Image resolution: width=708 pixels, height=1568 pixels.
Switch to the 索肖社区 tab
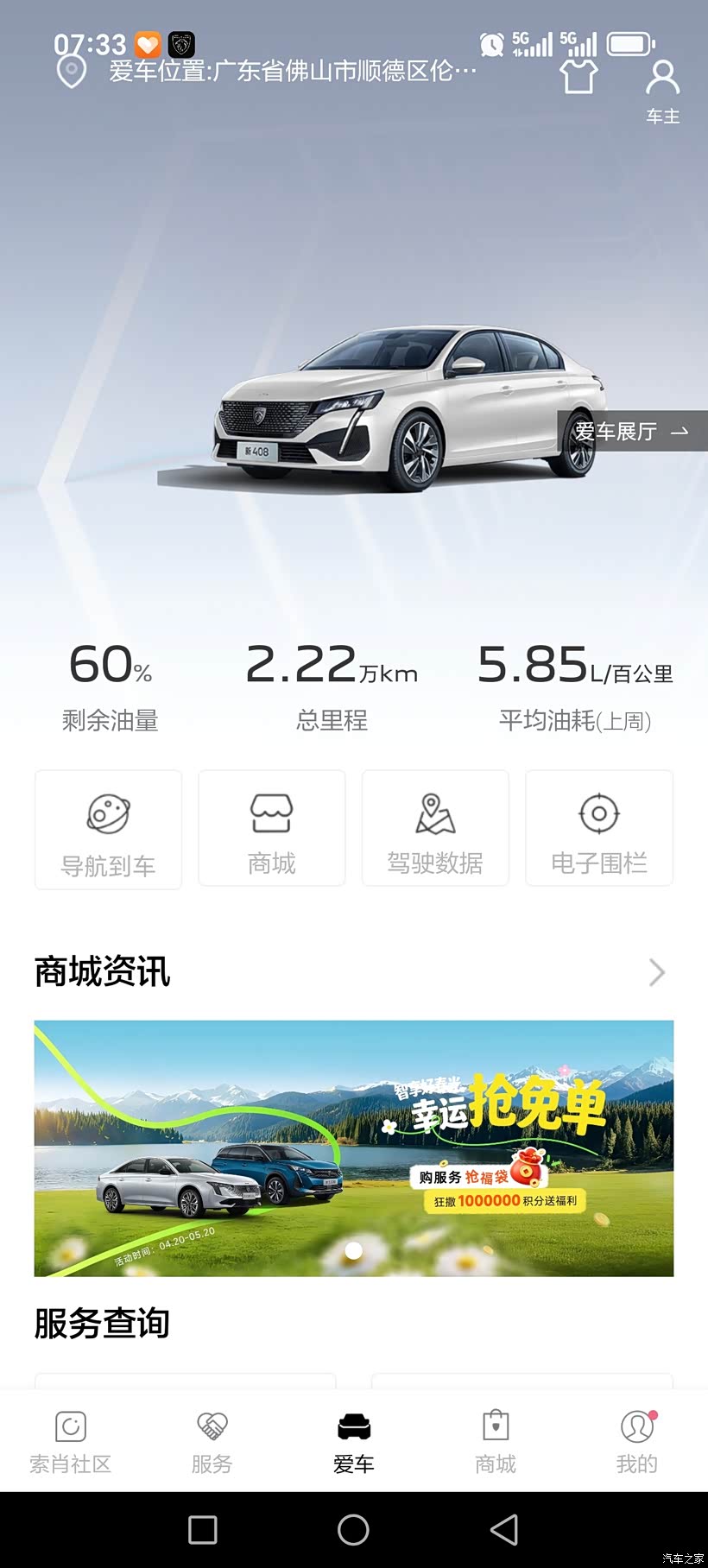pos(71,1442)
